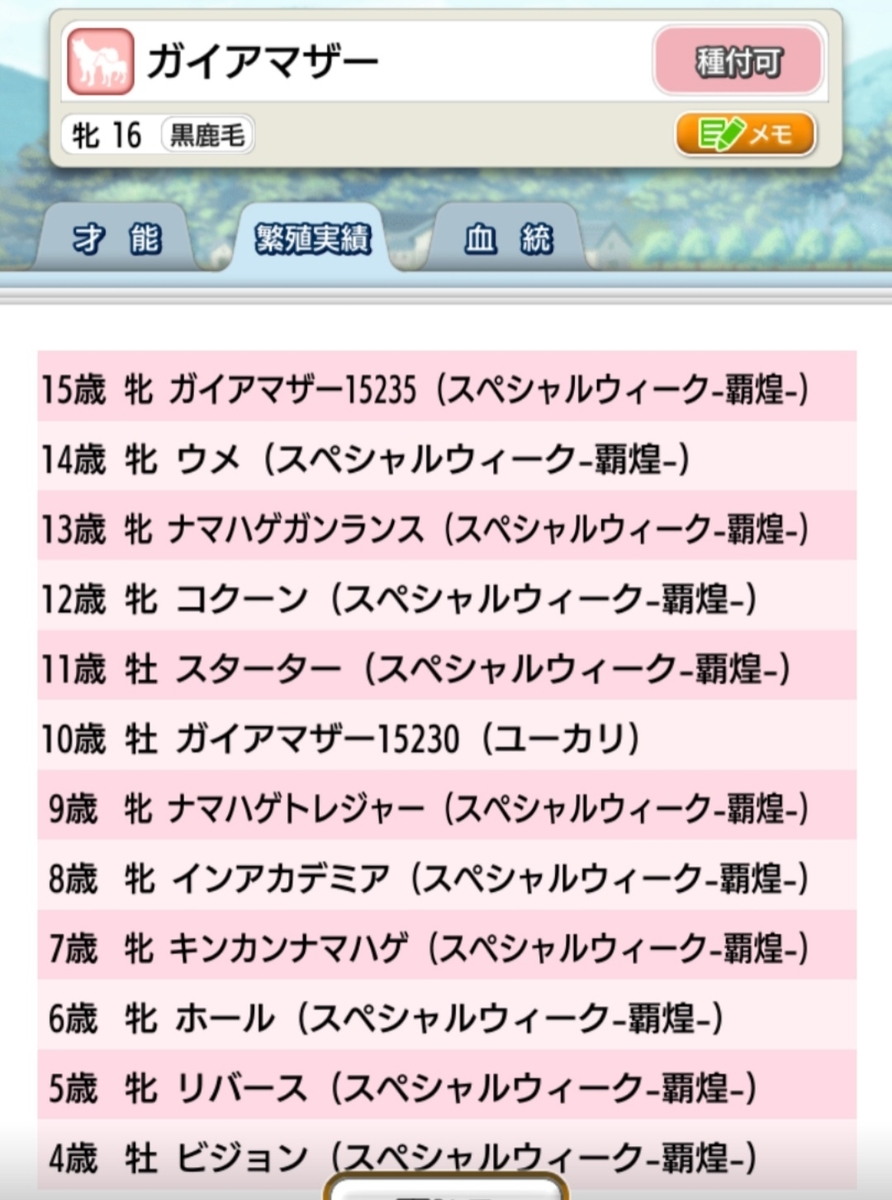Open offspring キンカンナマハゲ row

click(x=446, y=947)
